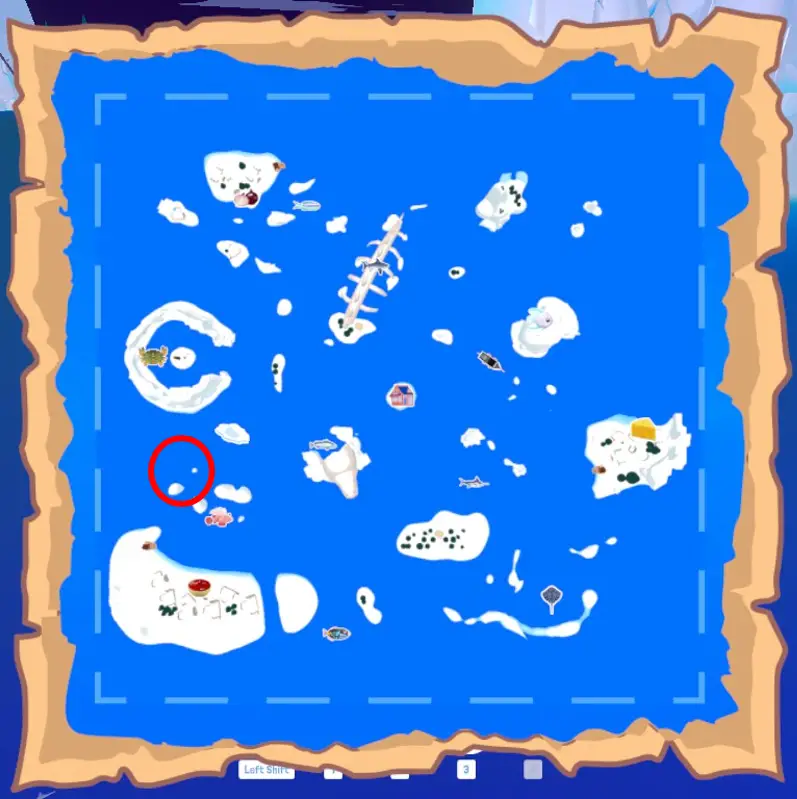
Task: Tap the Left Shift key hint
Action: 266,770
